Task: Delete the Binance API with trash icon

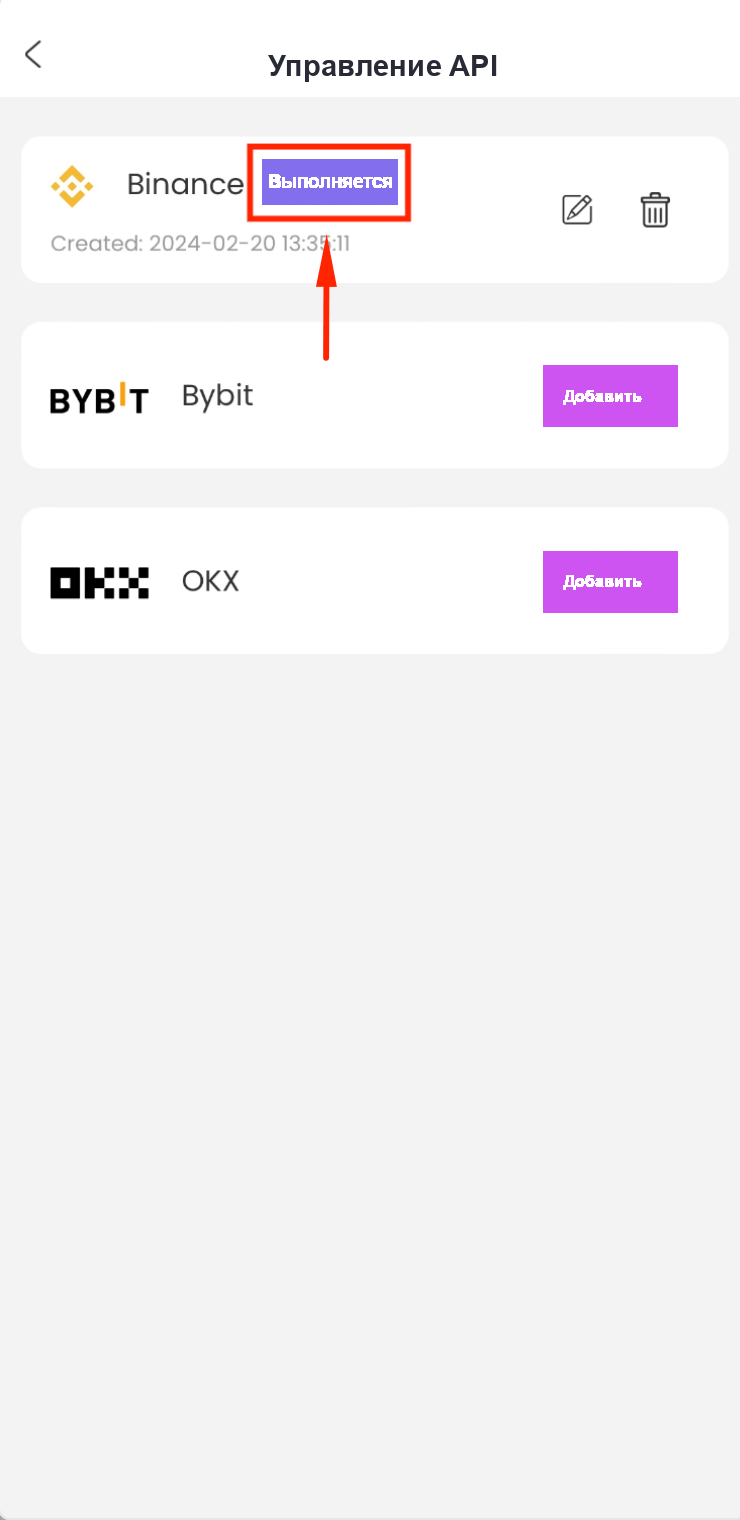Action: point(655,210)
